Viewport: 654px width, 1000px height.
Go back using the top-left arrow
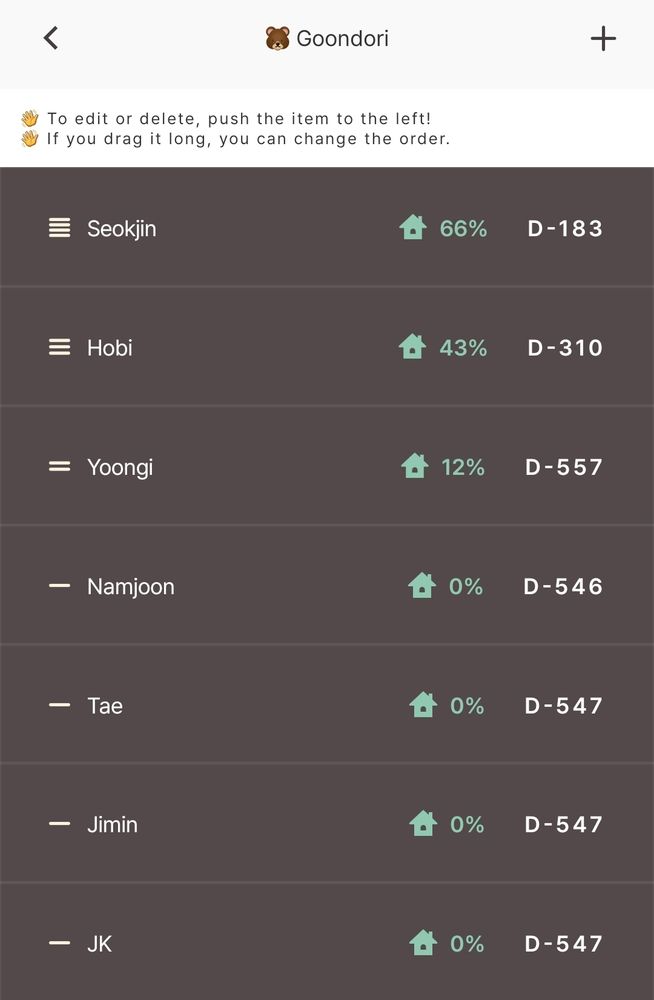point(51,38)
